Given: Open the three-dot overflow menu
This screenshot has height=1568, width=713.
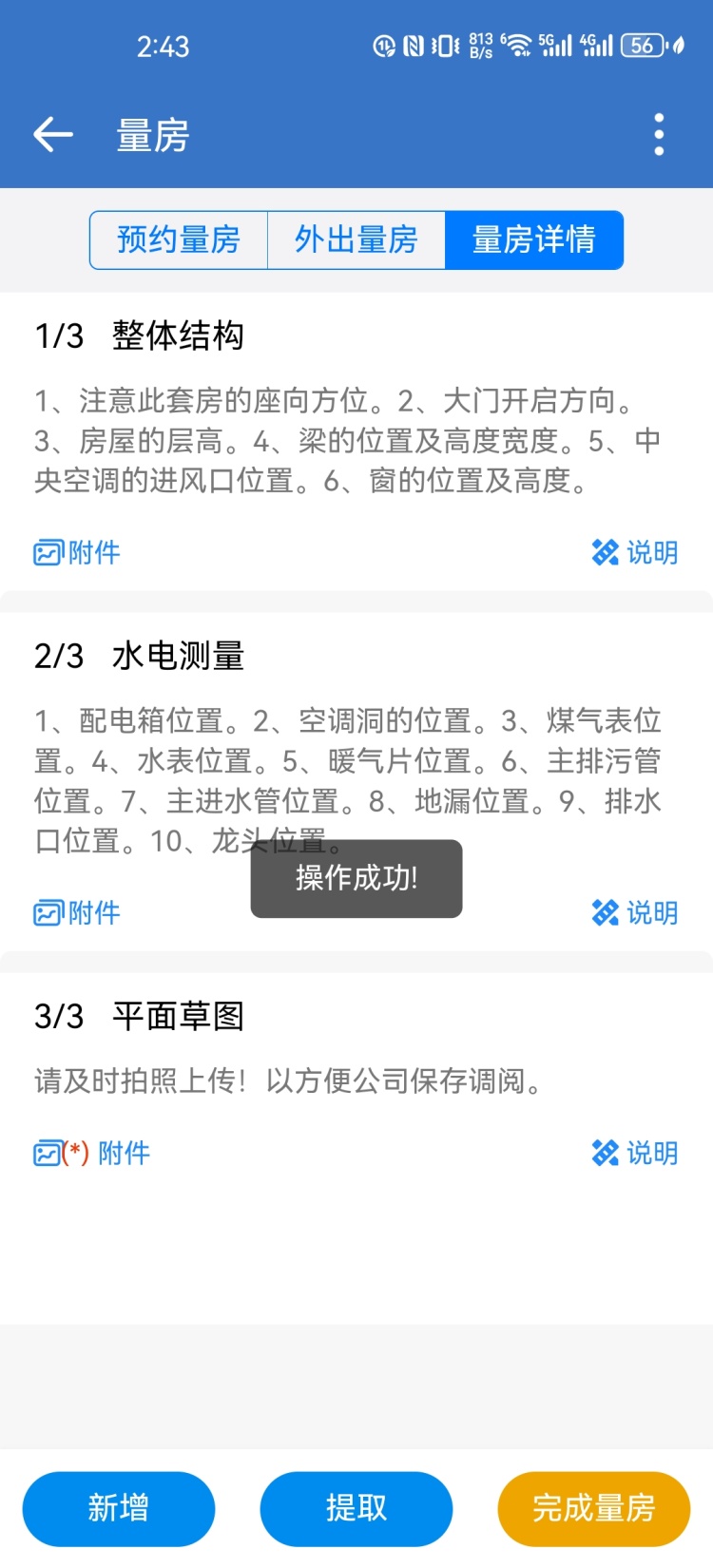Looking at the screenshot, I should [659, 135].
